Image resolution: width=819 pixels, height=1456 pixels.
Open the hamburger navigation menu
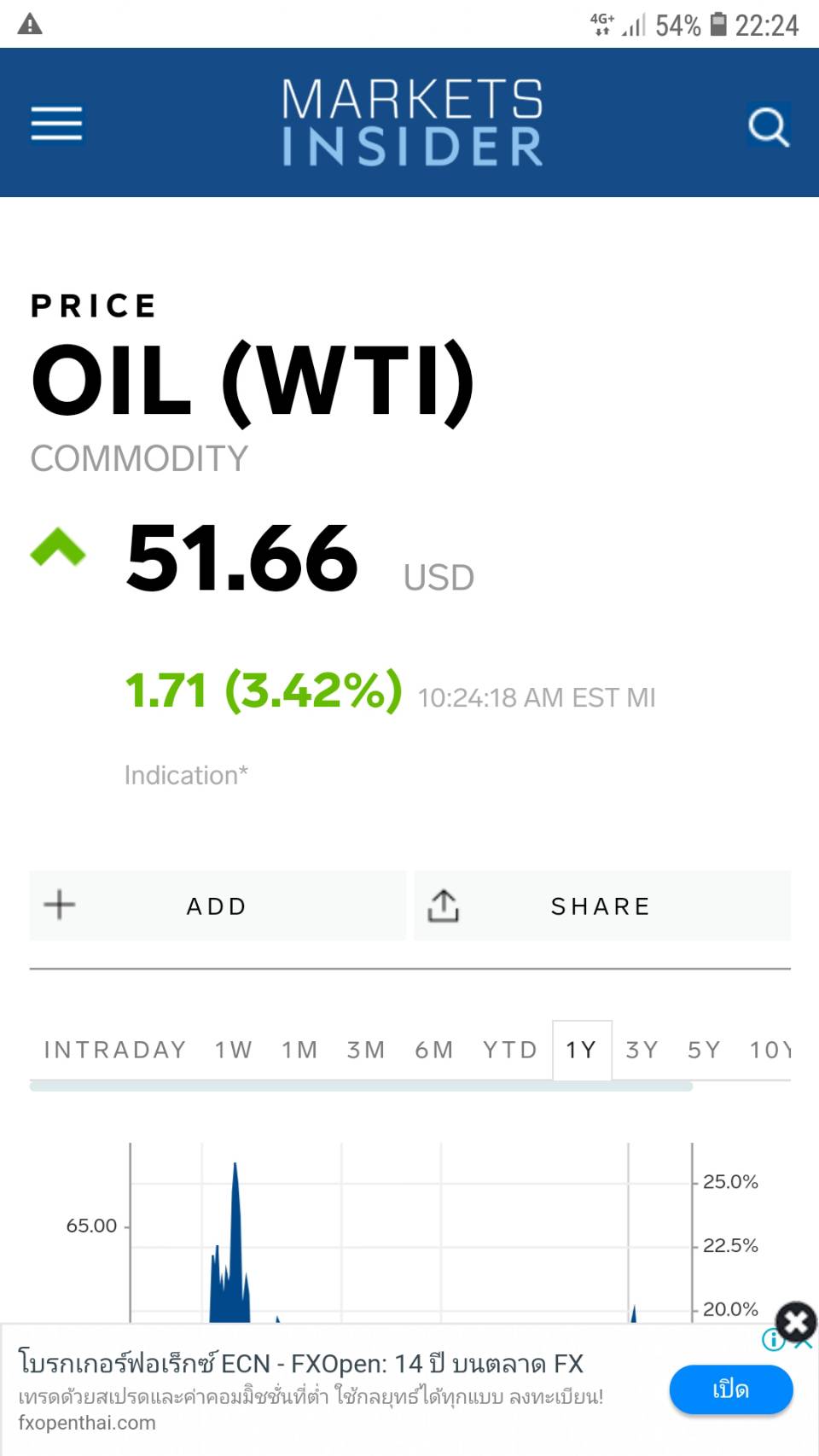[56, 124]
